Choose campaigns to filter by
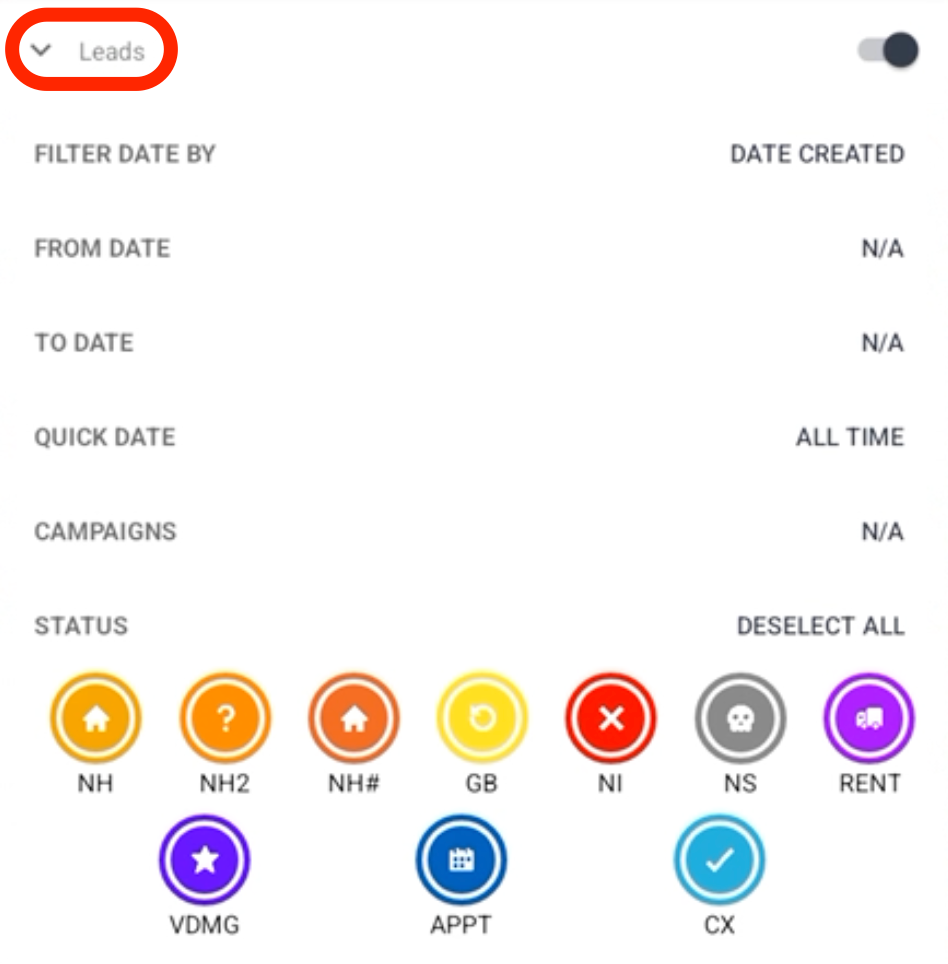This screenshot has height=964, width=948. click(x=881, y=532)
